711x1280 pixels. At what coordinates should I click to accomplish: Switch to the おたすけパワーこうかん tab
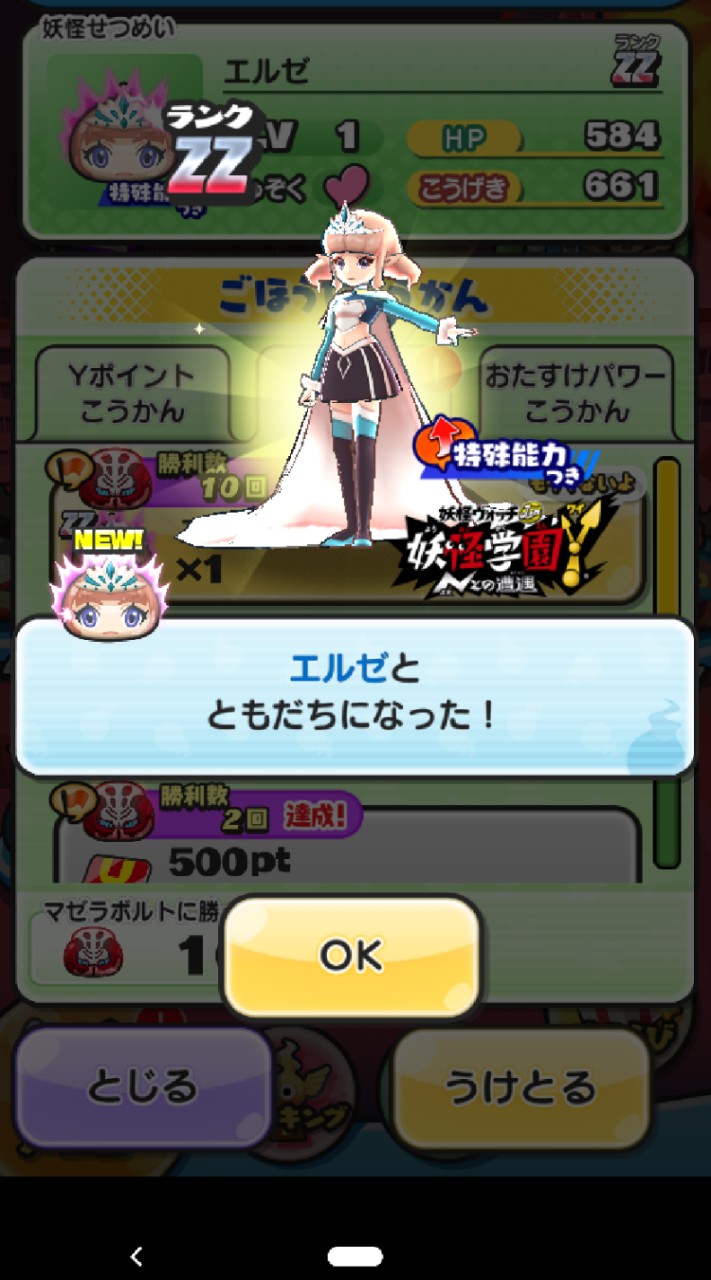(x=574, y=393)
